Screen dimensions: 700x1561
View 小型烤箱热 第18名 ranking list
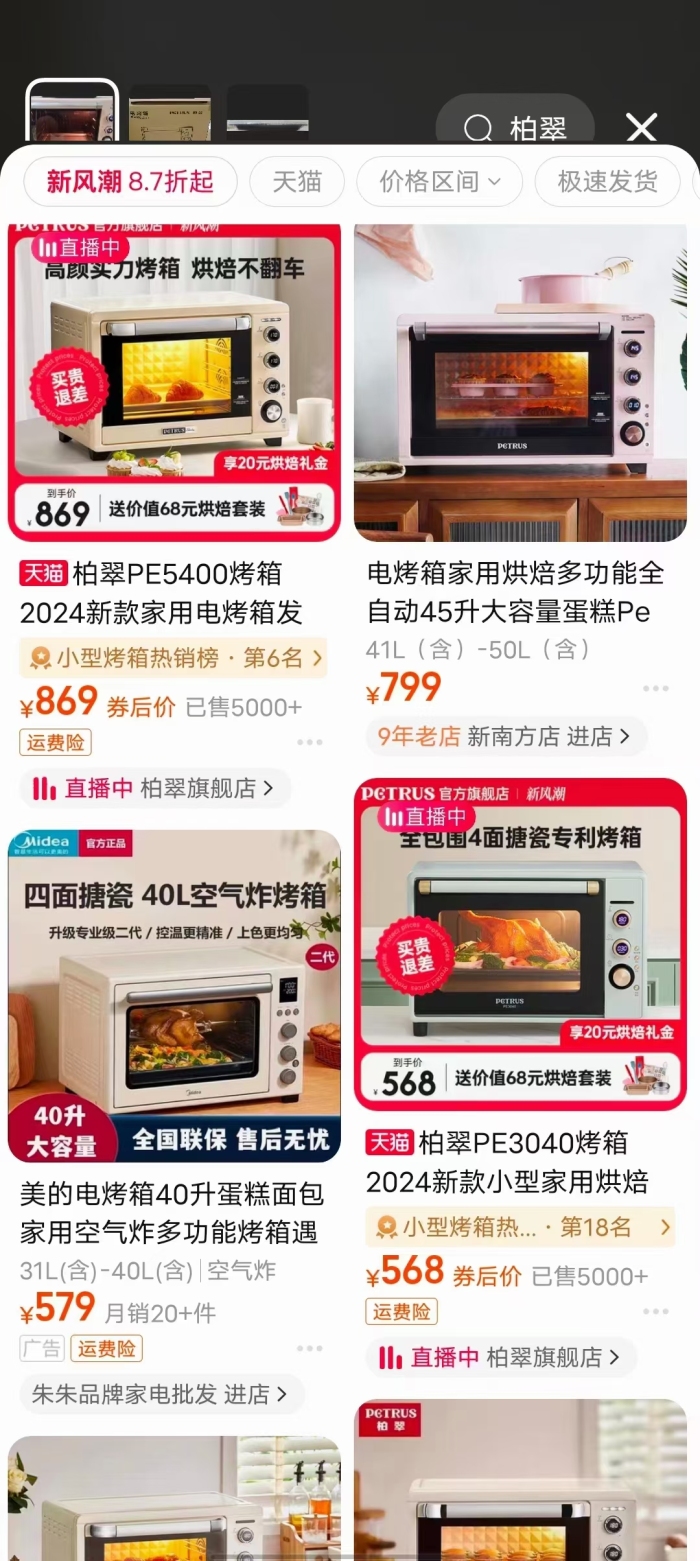click(520, 1227)
